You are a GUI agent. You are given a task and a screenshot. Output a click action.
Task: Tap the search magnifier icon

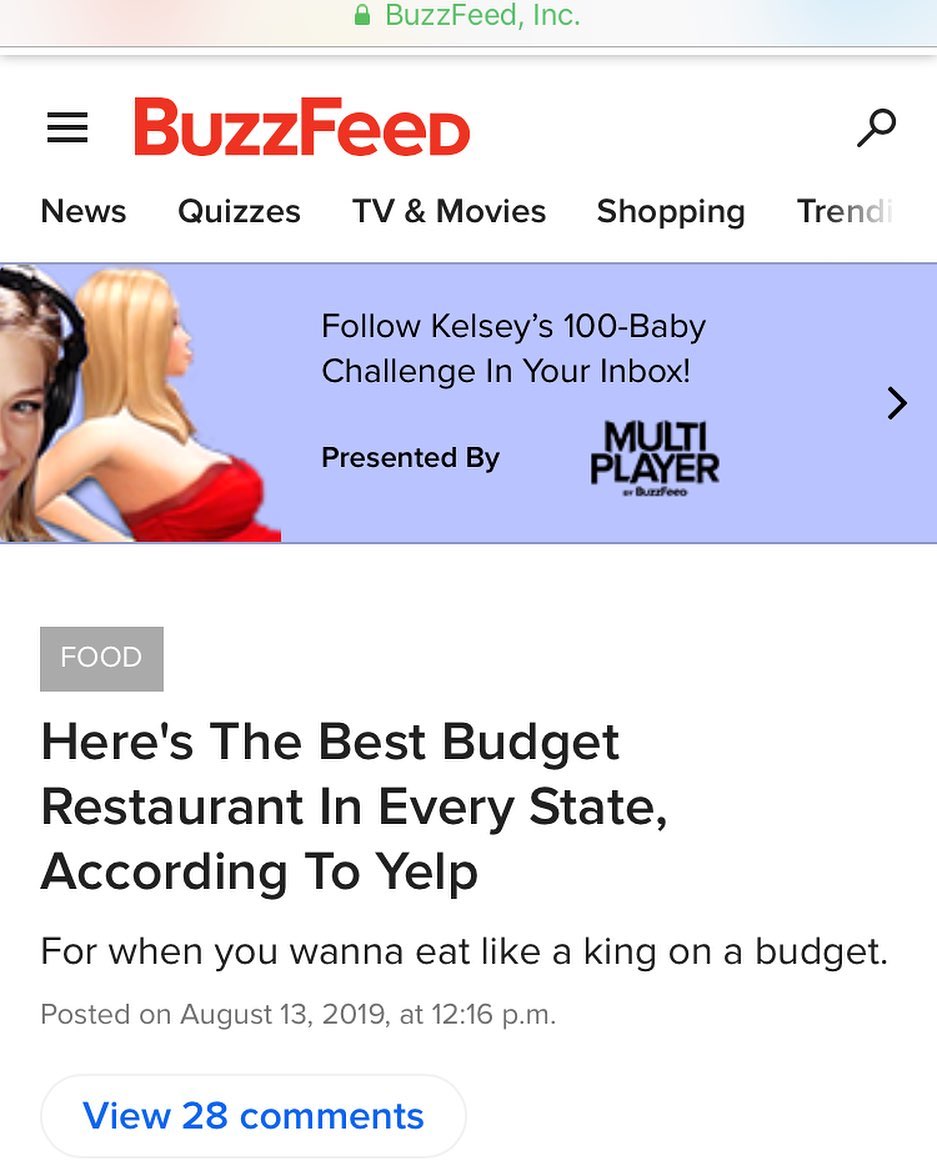tap(876, 128)
